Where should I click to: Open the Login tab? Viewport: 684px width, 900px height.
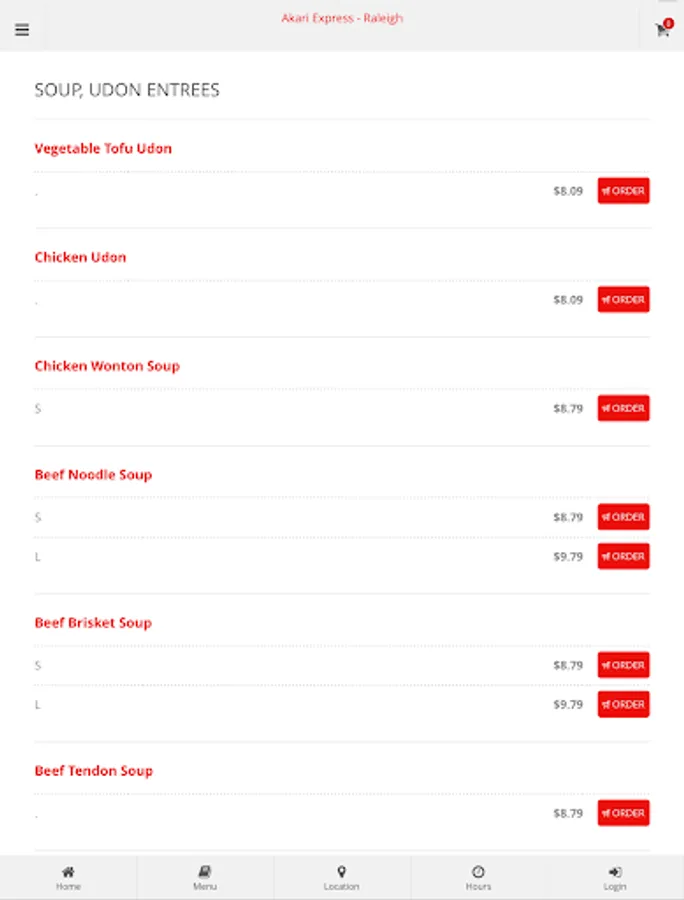pyautogui.click(x=615, y=878)
